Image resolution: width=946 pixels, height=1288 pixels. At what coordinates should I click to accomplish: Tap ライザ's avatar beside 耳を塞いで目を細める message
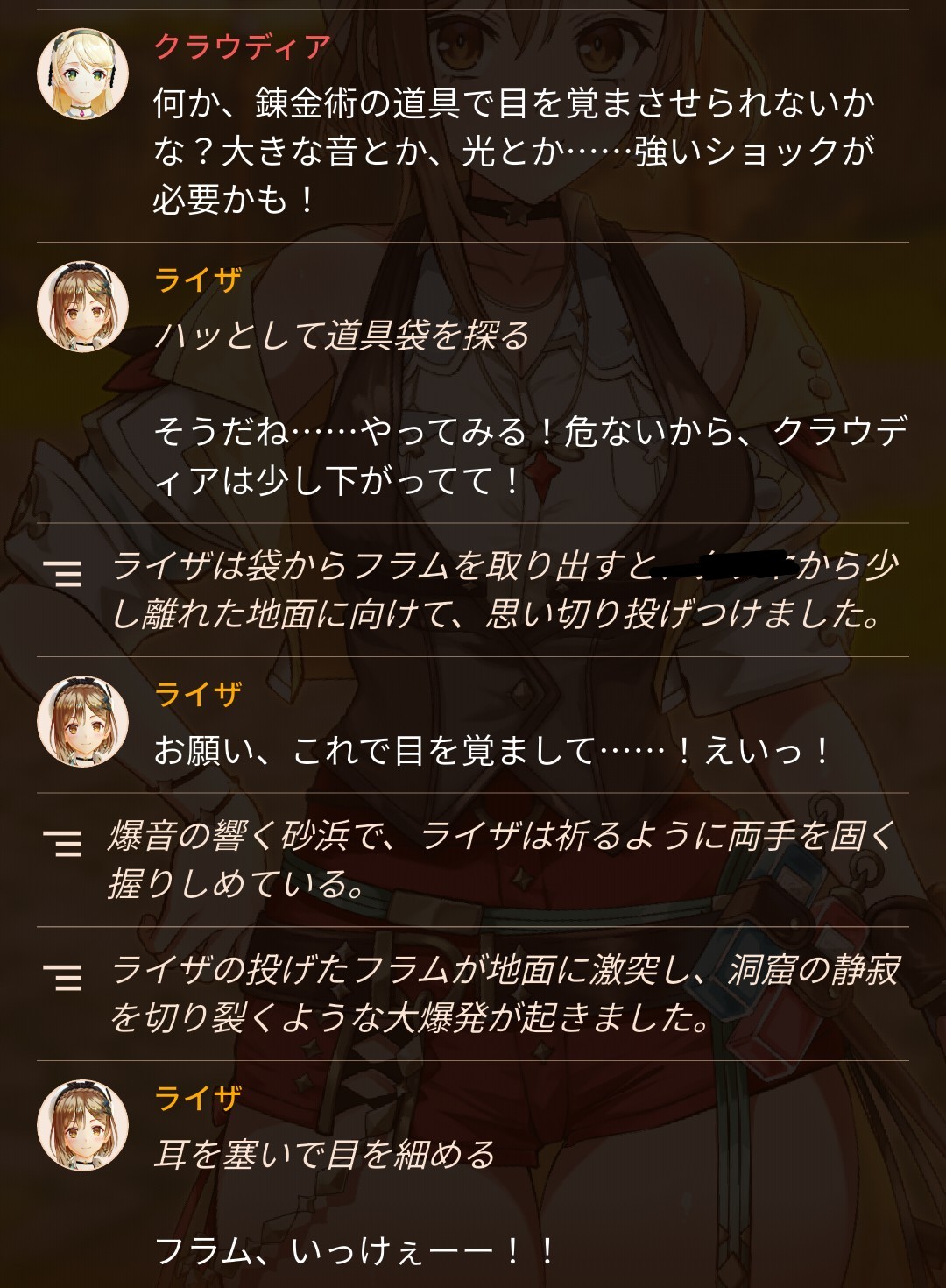(x=83, y=1125)
